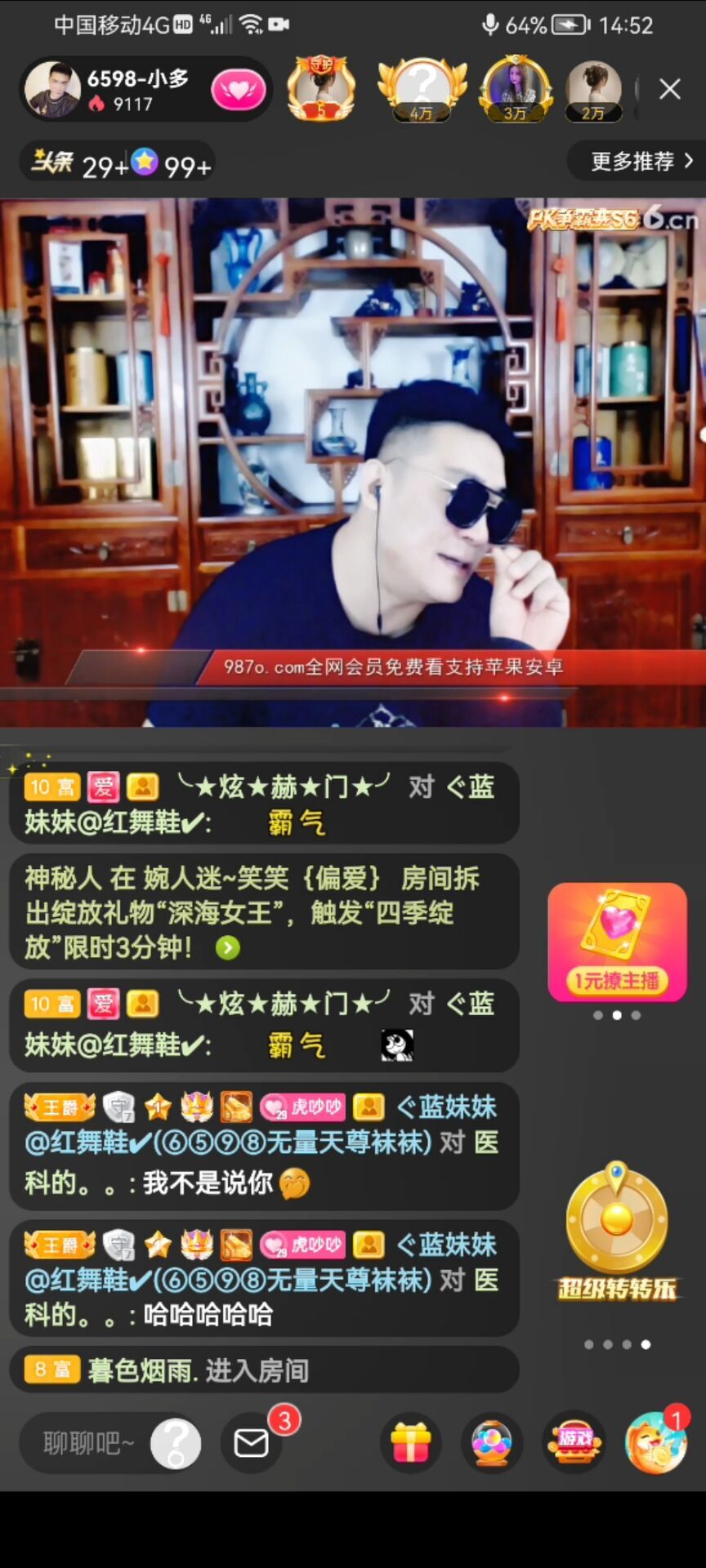
Task: Open the 1元撩主播 promotion banner
Action: pos(617,942)
